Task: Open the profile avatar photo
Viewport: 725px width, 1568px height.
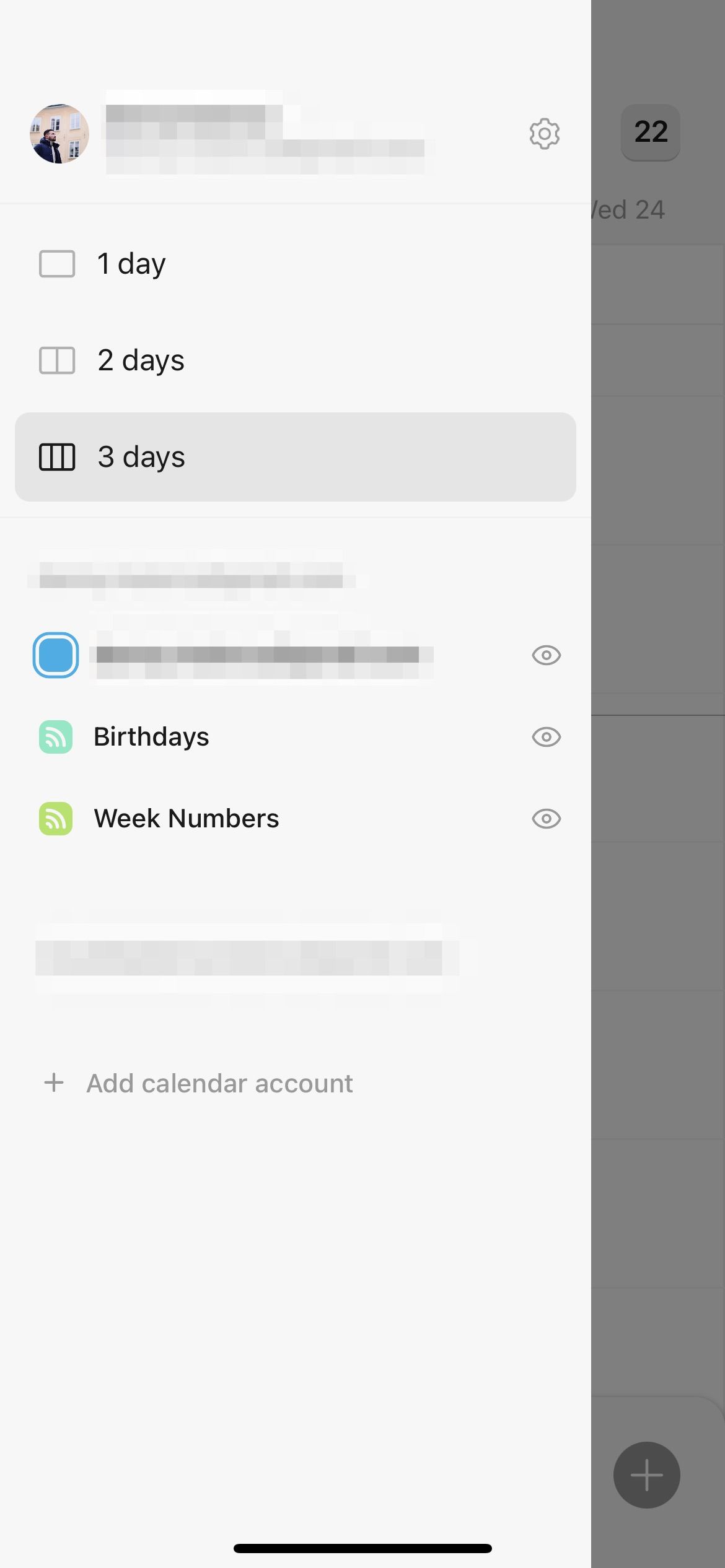Action: pos(59,134)
